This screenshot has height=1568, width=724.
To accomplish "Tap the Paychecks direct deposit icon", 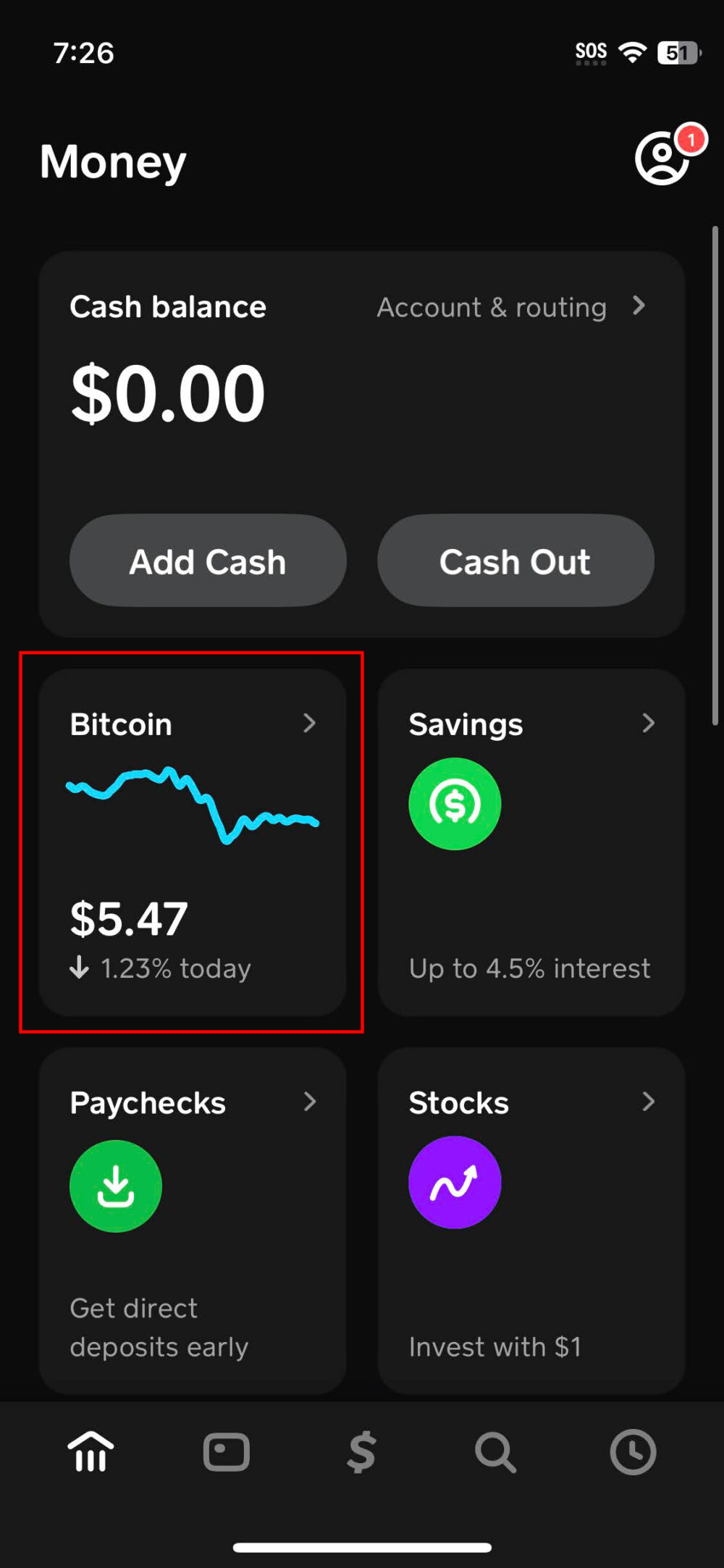I will pyautogui.click(x=116, y=1184).
